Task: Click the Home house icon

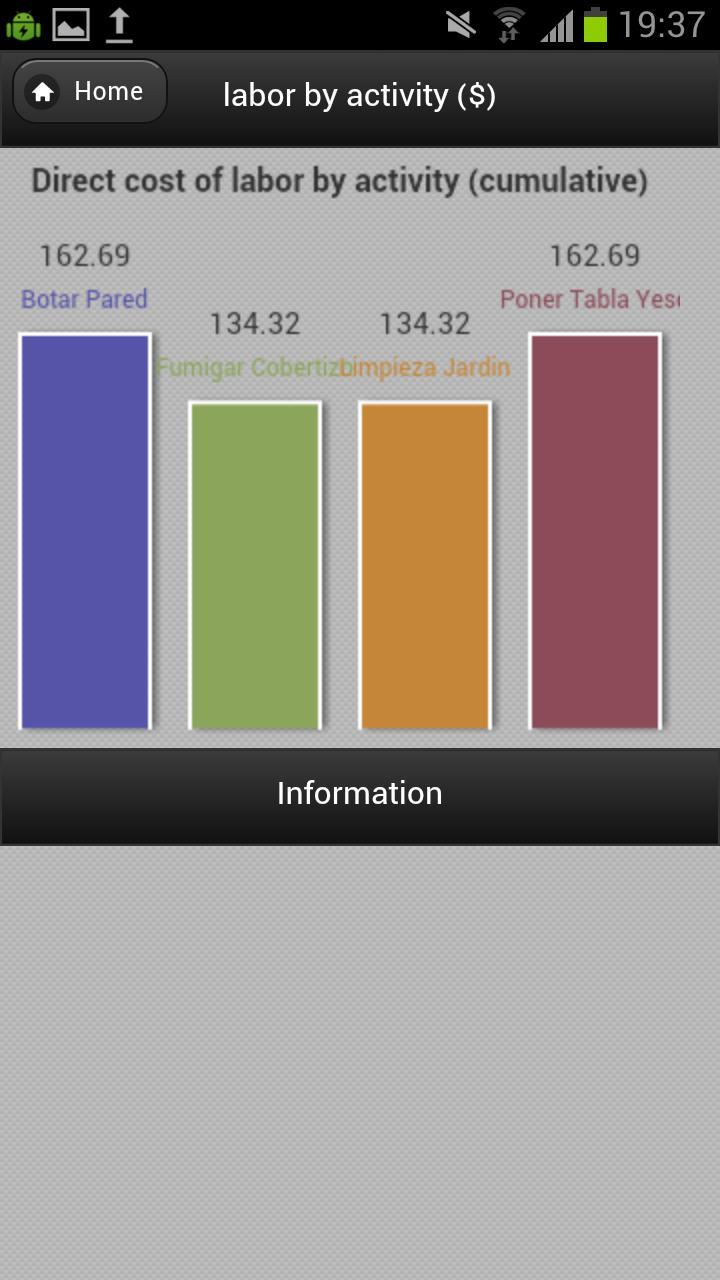Action: coord(43,91)
